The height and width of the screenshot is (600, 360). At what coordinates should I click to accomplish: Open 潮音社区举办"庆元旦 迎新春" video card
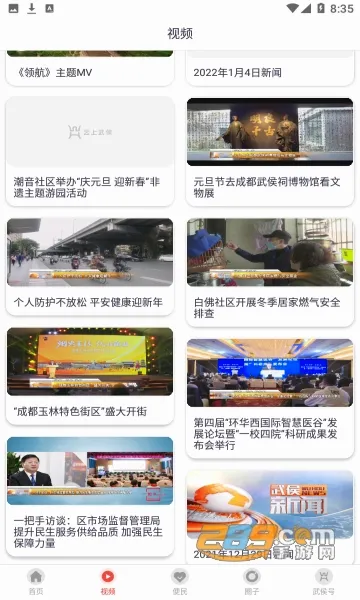point(90,151)
